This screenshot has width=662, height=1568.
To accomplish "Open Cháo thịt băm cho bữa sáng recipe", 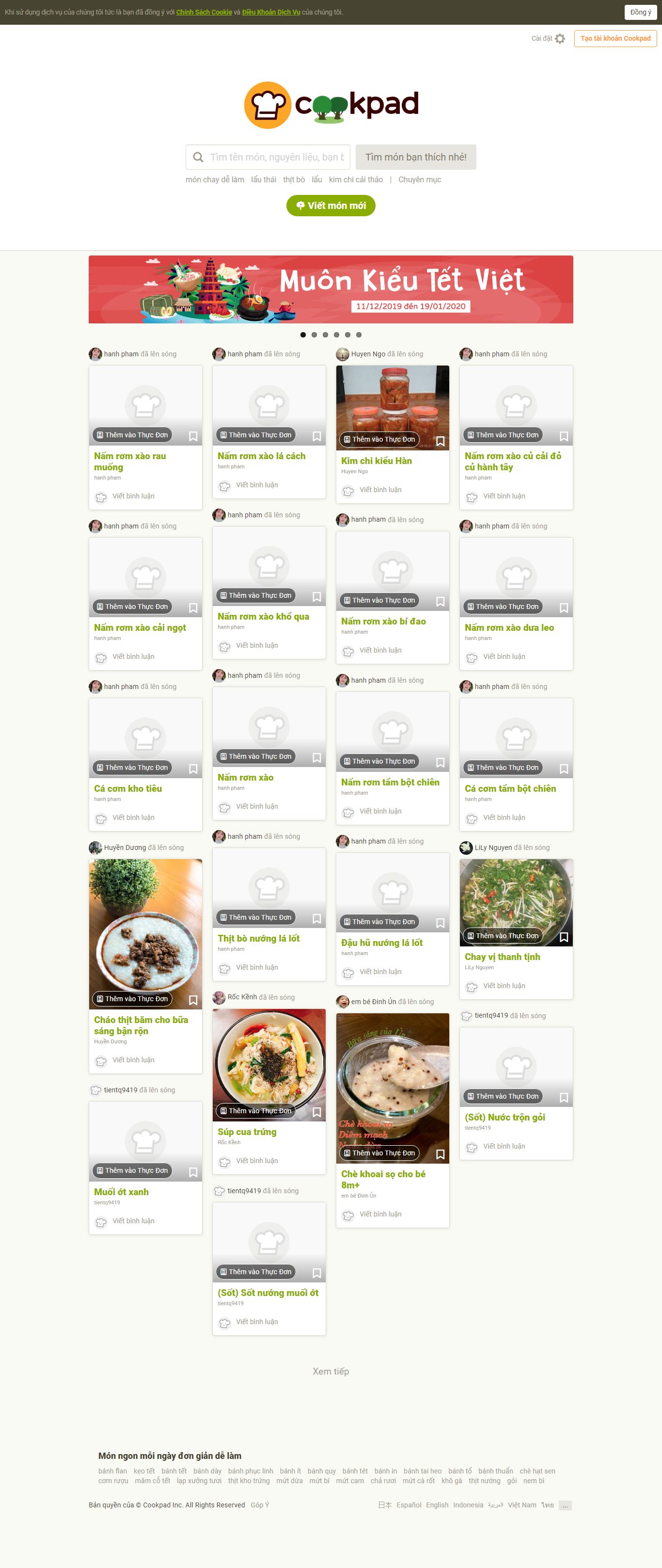I will [x=141, y=1025].
